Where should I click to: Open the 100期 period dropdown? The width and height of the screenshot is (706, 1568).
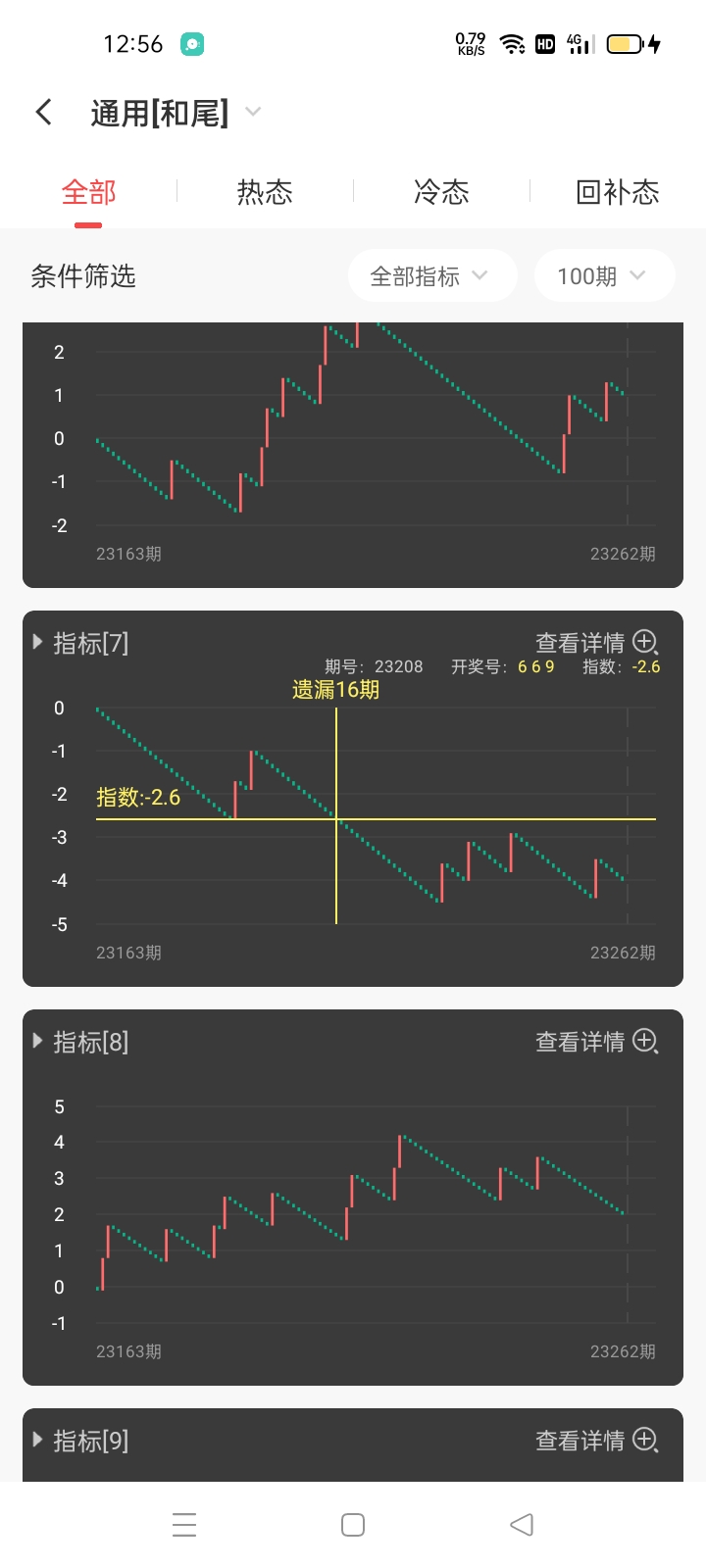[x=604, y=275]
